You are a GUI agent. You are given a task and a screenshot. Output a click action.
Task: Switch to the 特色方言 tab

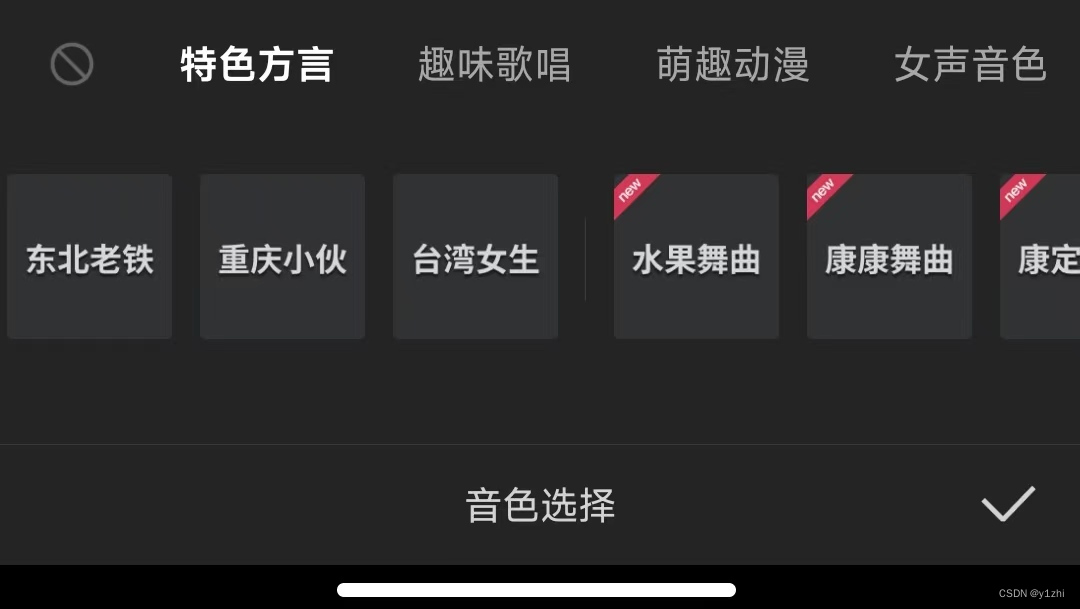tap(256, 65)
